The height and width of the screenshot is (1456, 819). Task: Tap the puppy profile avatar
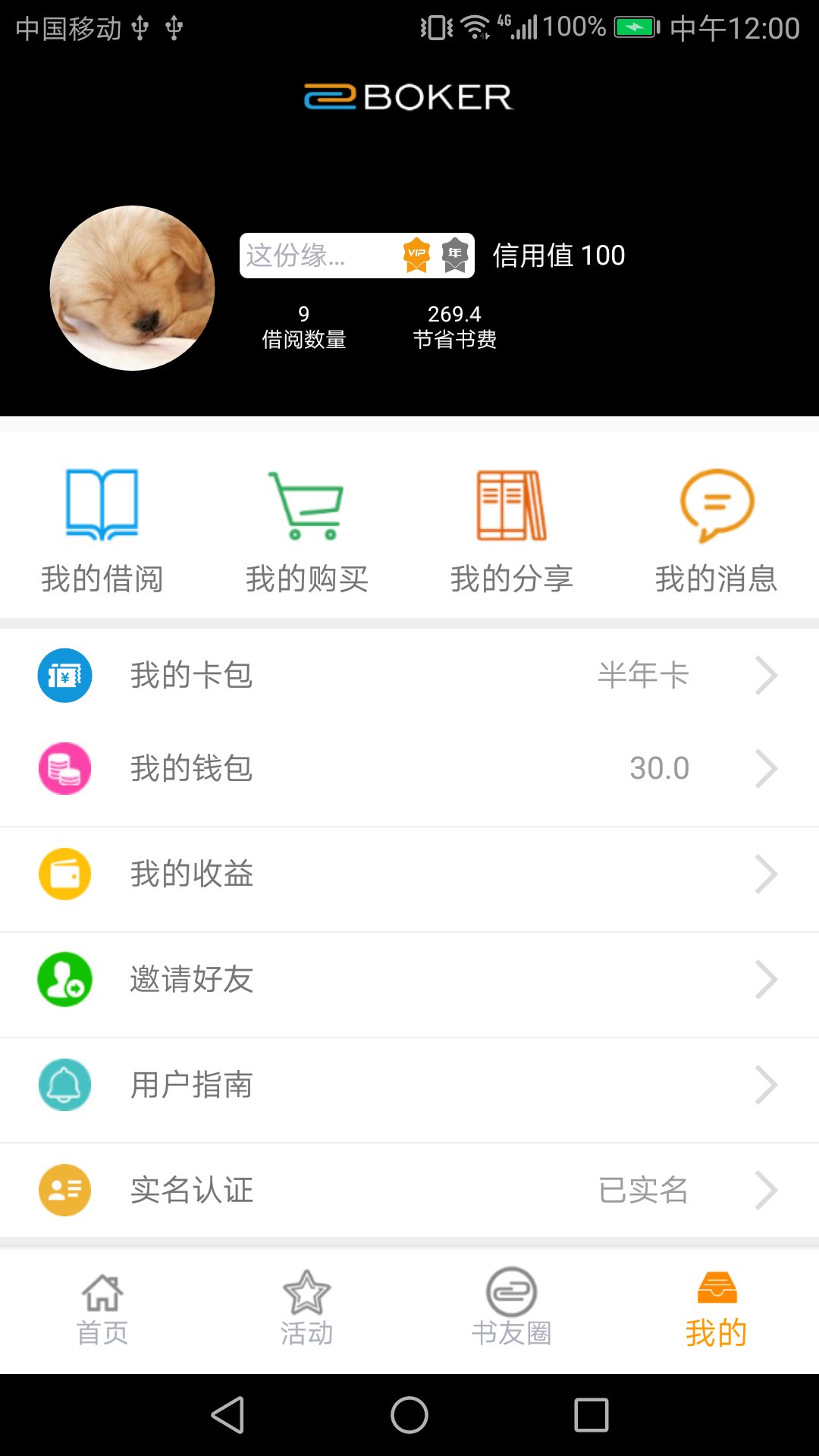(133, 288)
